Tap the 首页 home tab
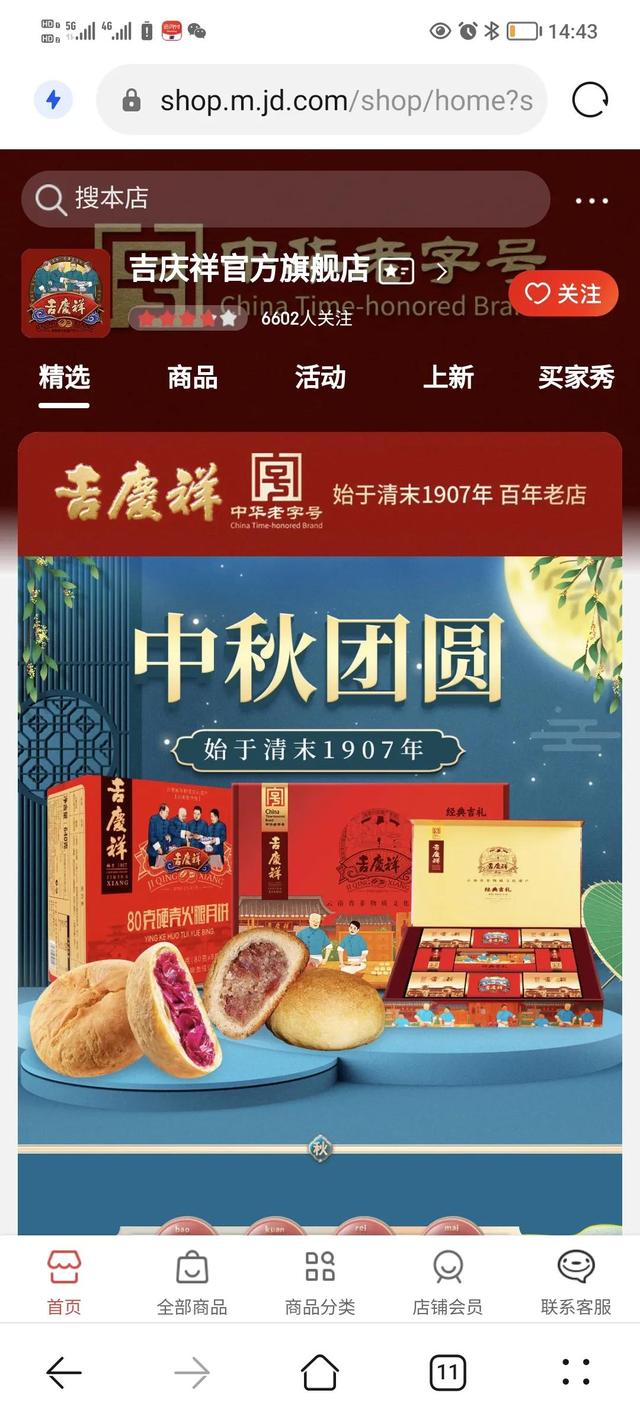Screen dimensions: 640x1422 tap(64, 1282)
